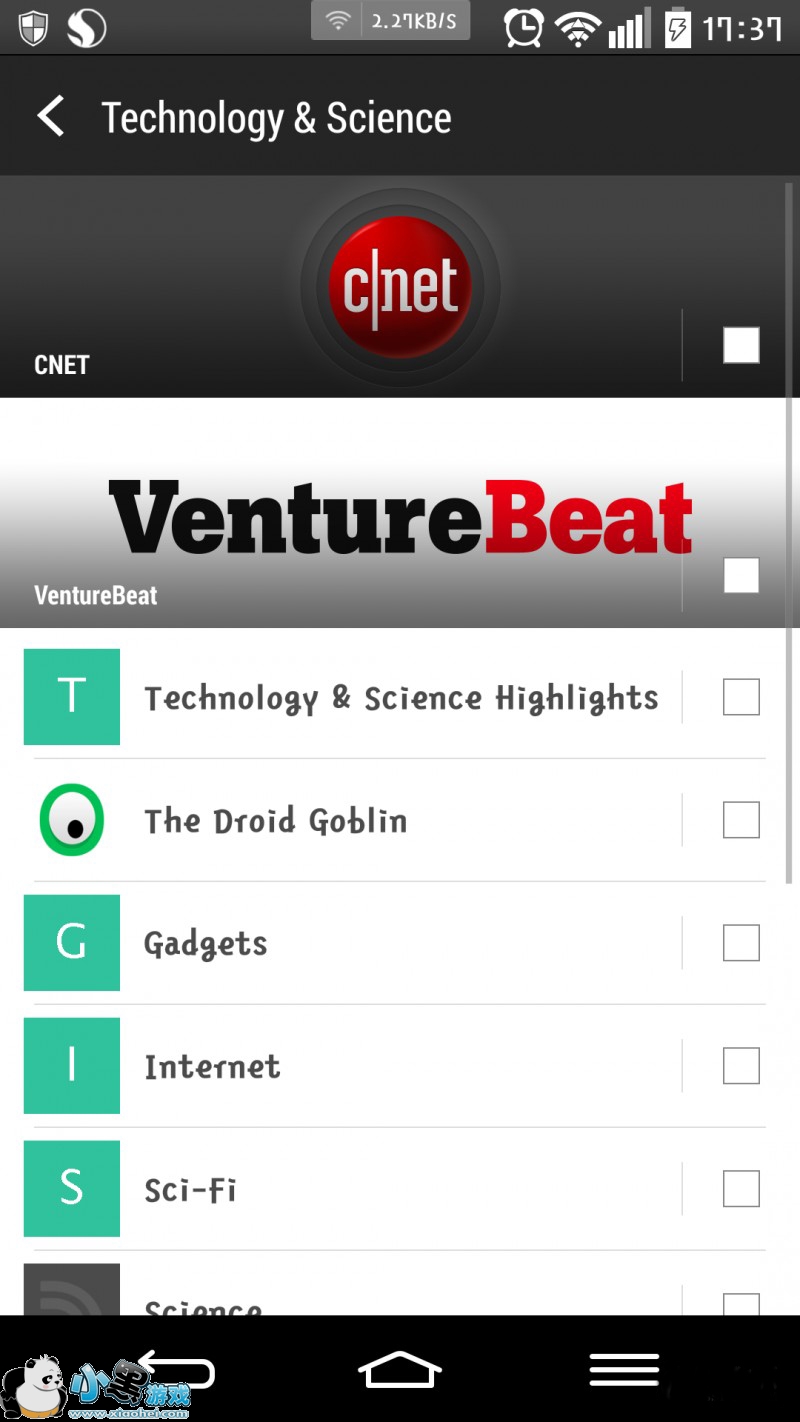Screen dimensions: 800x1422
Task: Open the system menu button
Action: [624, 1370]
